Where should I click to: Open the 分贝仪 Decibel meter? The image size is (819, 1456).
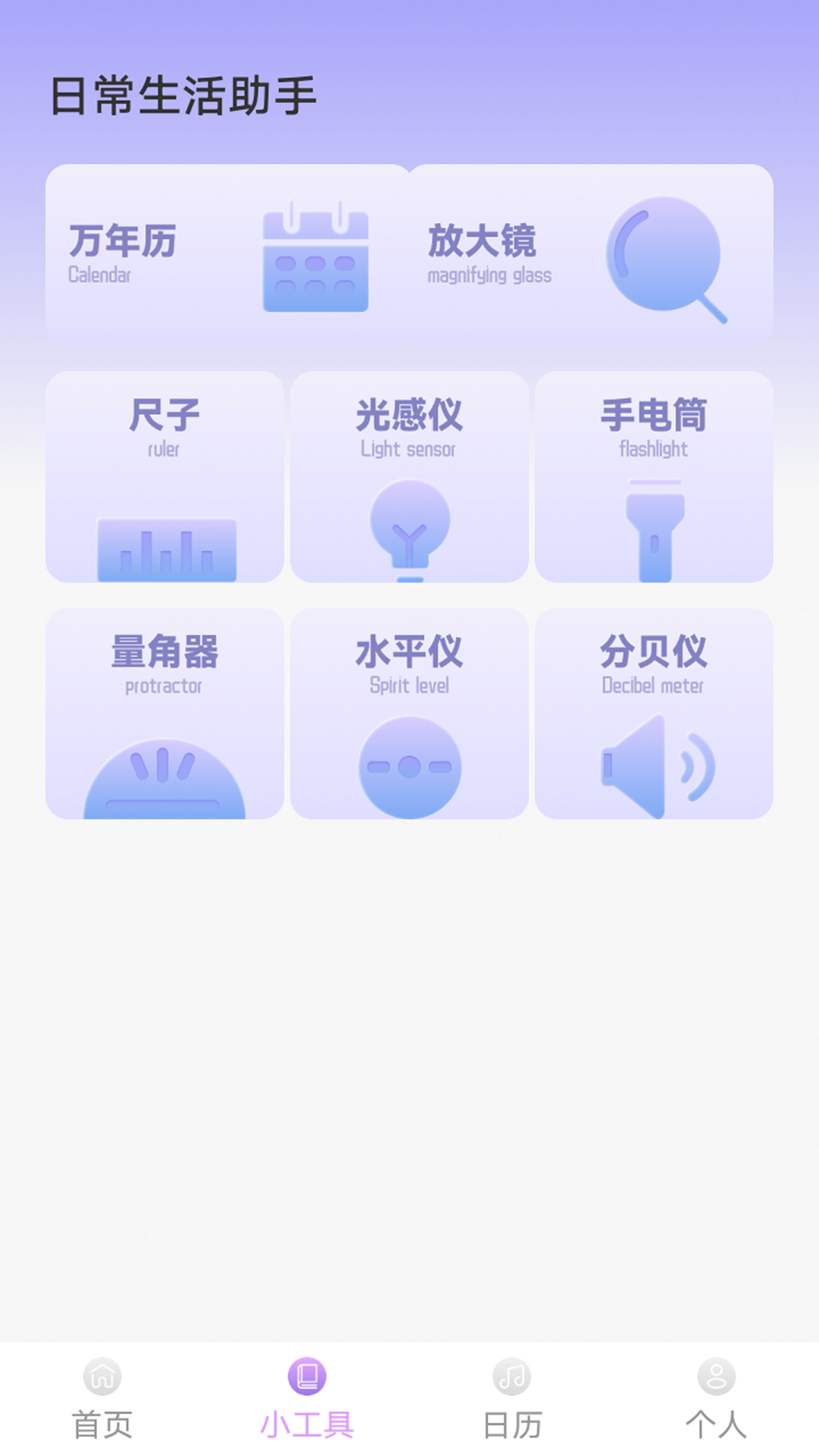coord(654,713)
